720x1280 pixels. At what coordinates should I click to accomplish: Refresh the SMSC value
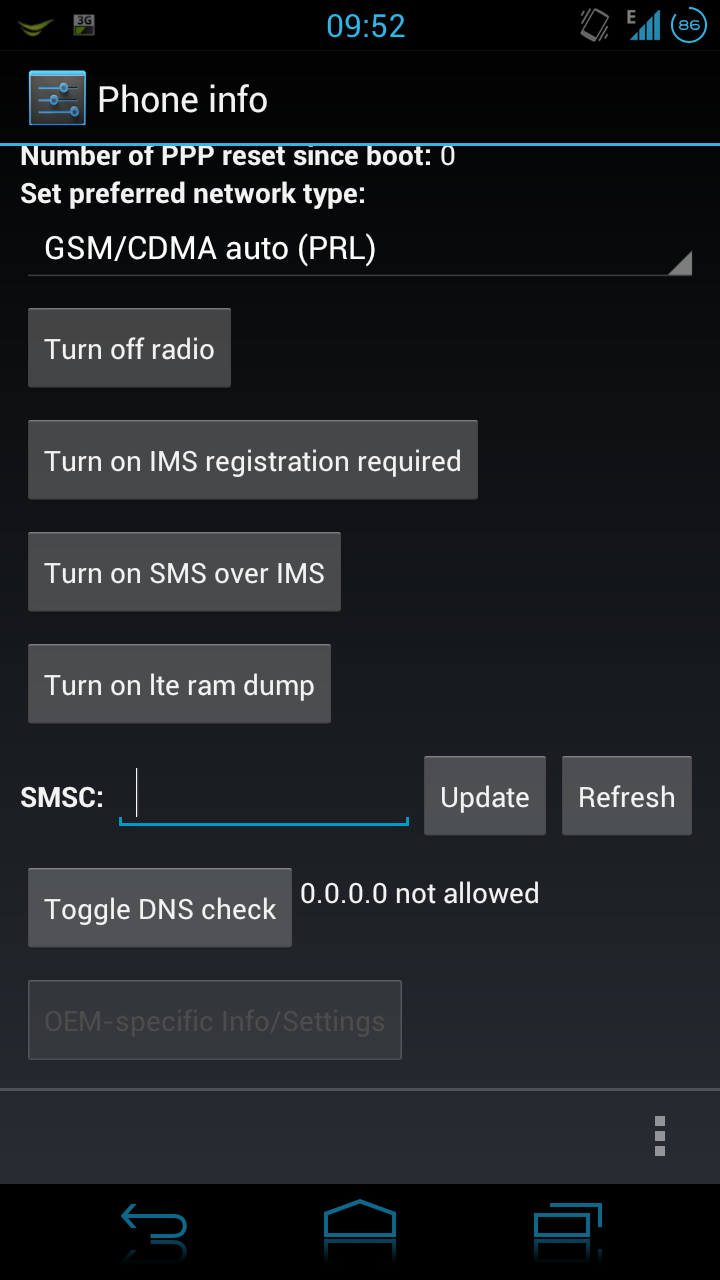click(627, 796)
